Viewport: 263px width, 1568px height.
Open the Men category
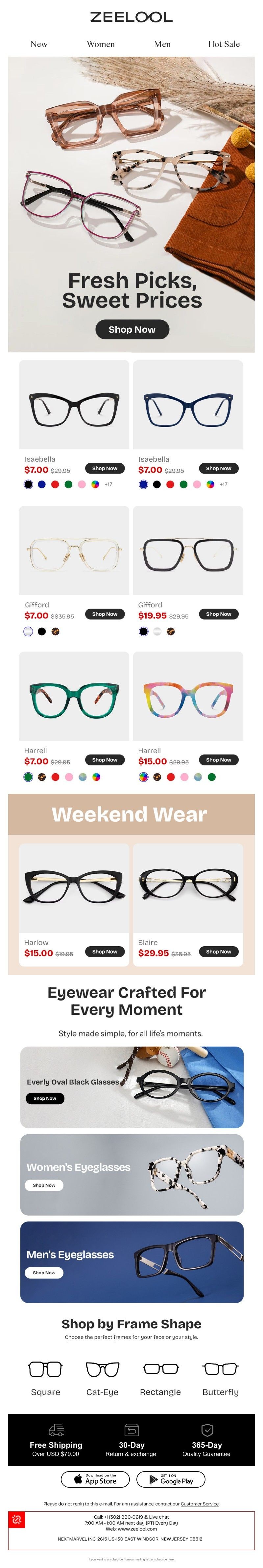click(x=162, y=44)
